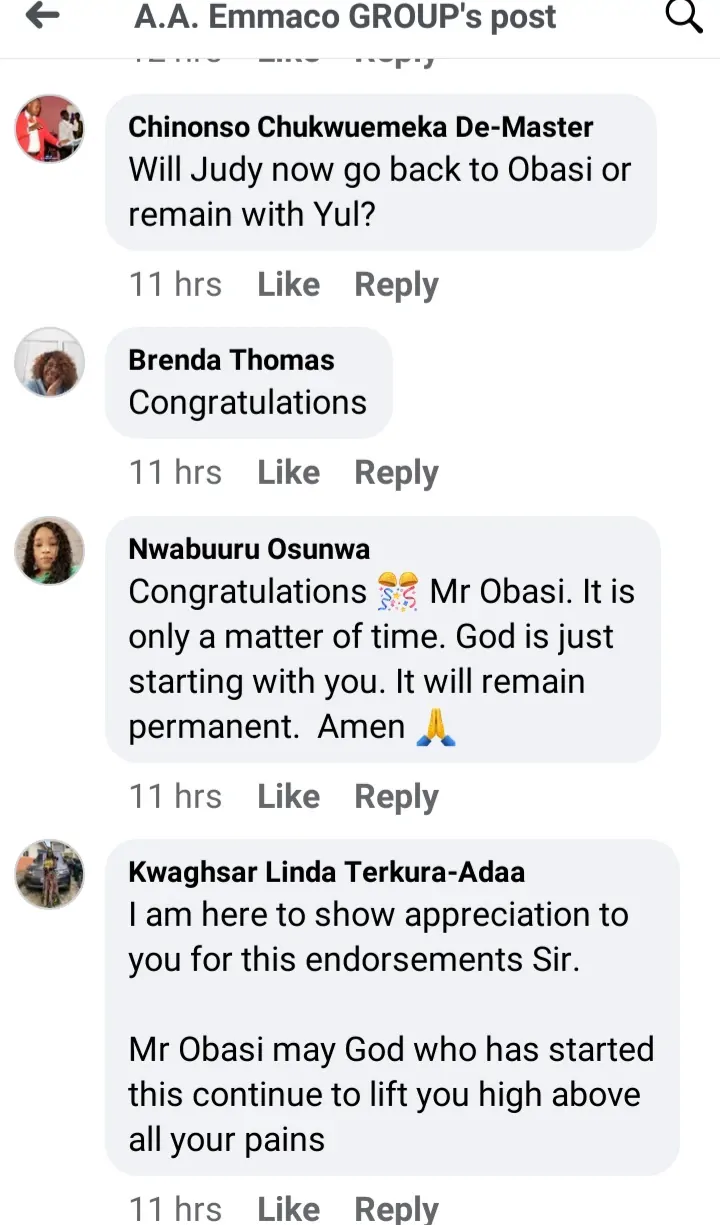Open search with the magnifier icon

pyautogui.click(x=684, y=16)
